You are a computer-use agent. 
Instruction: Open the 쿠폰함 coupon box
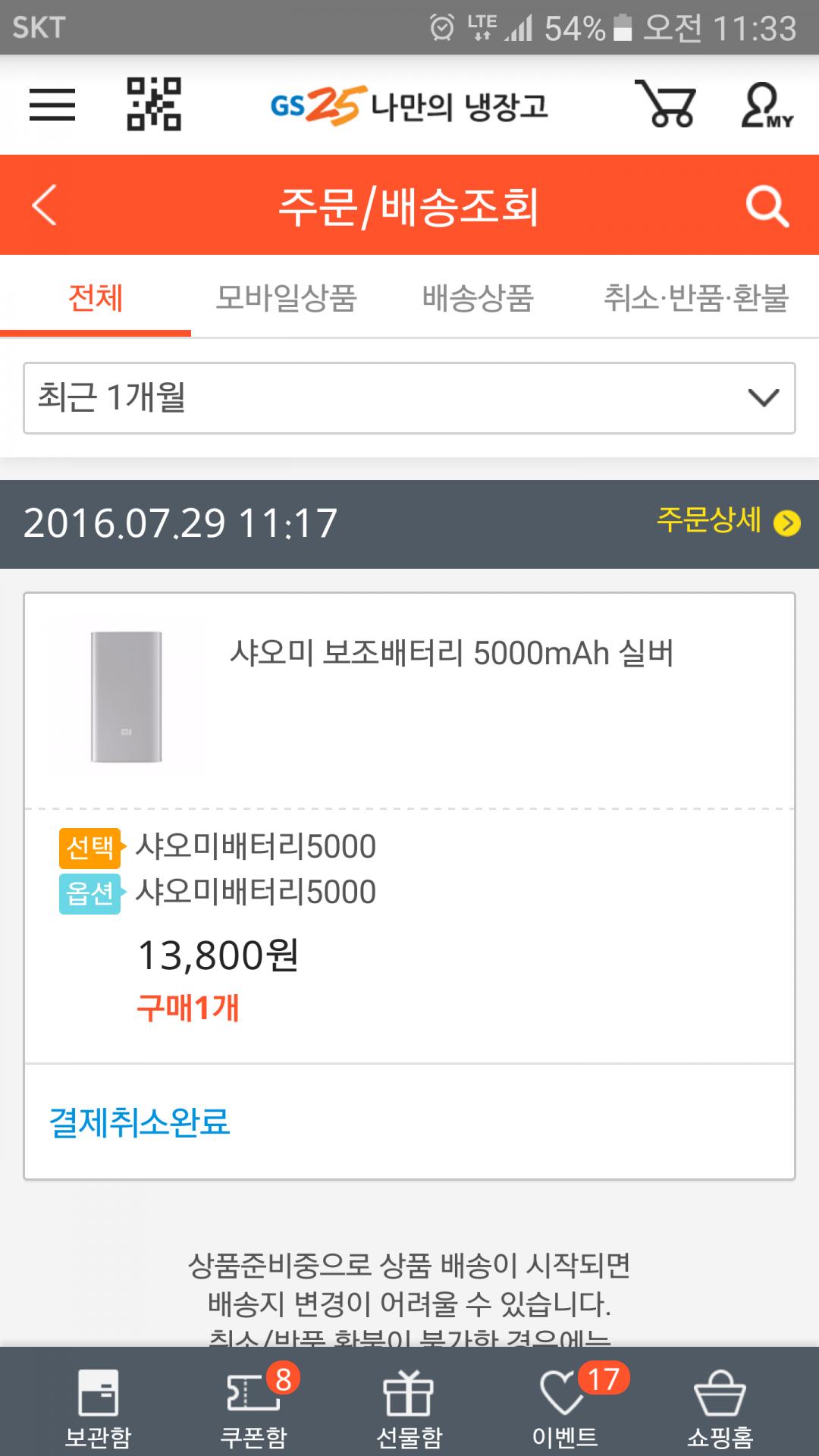(253, 1407)
